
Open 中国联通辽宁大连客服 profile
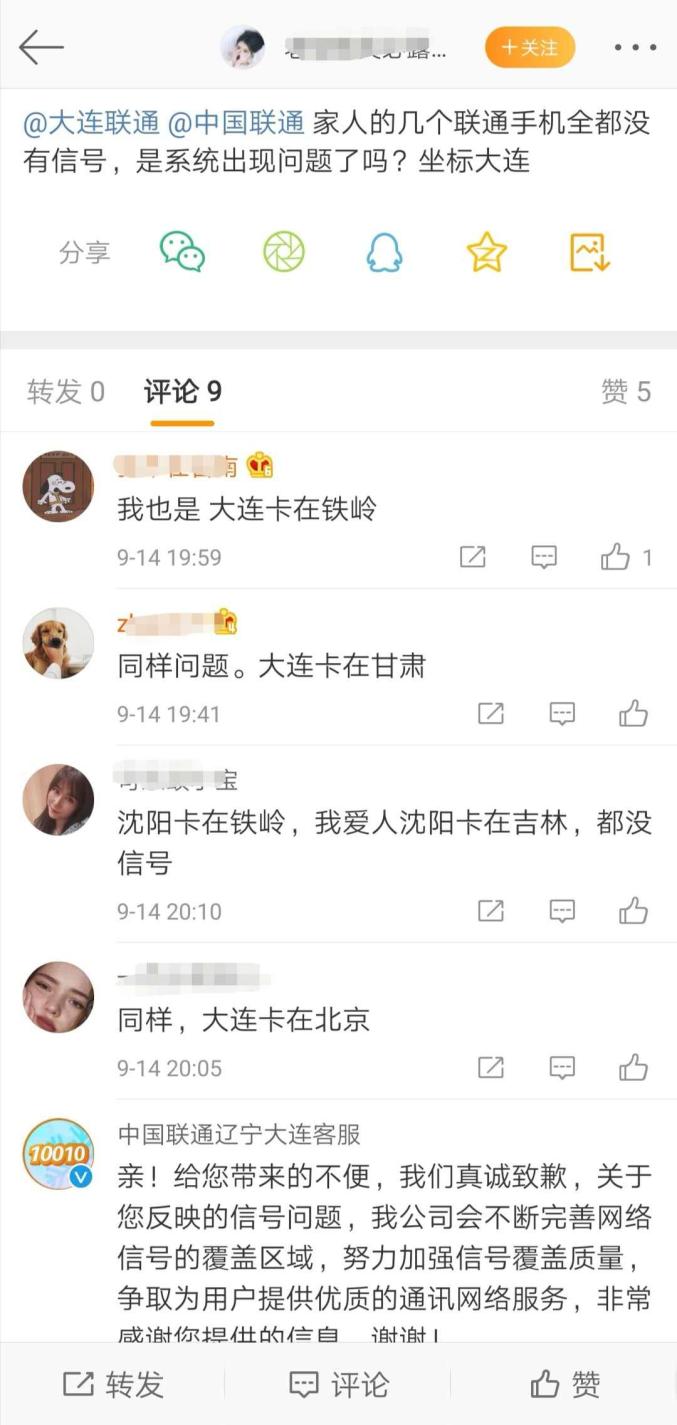click(239, 1134)
